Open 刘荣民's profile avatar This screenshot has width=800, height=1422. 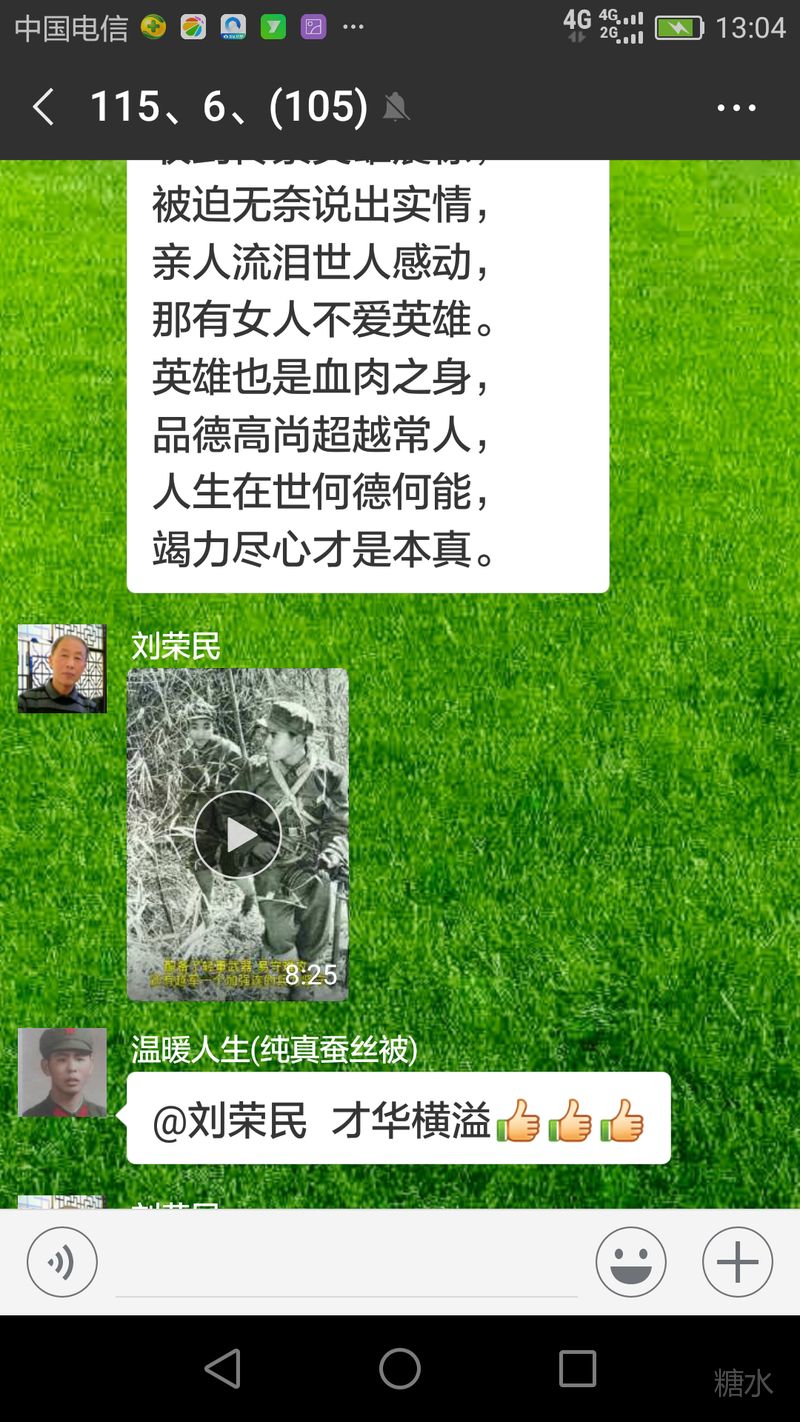pos(62,669)
